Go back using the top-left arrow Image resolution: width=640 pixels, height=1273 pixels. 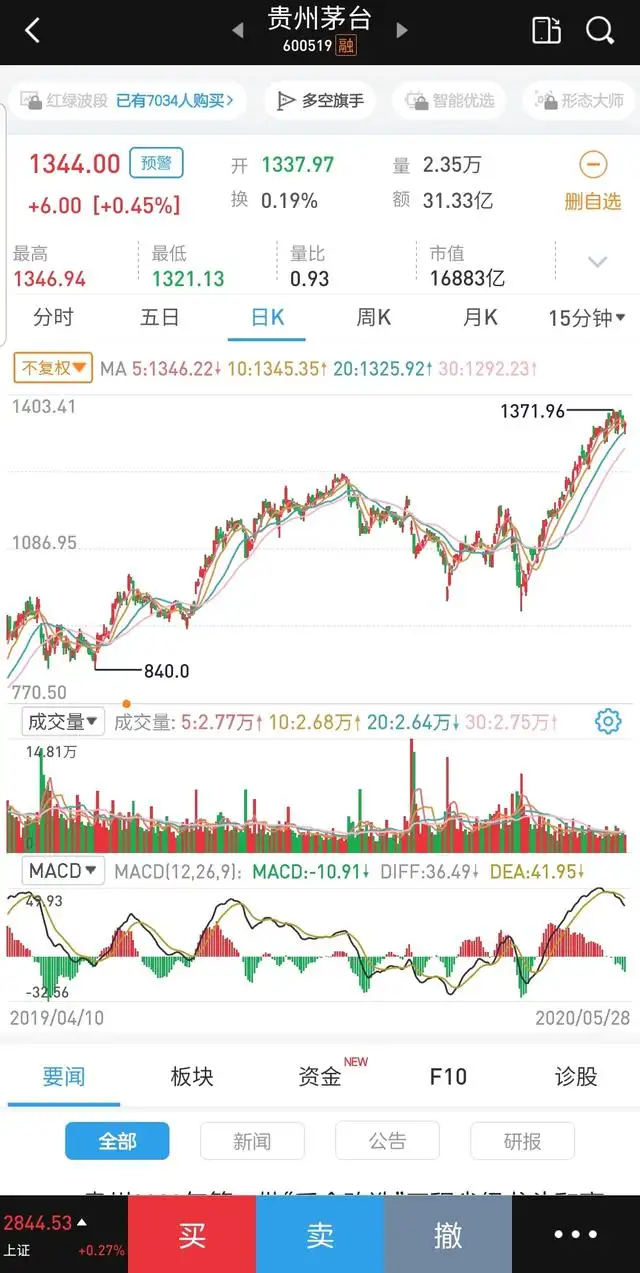(x=32, y=31)
